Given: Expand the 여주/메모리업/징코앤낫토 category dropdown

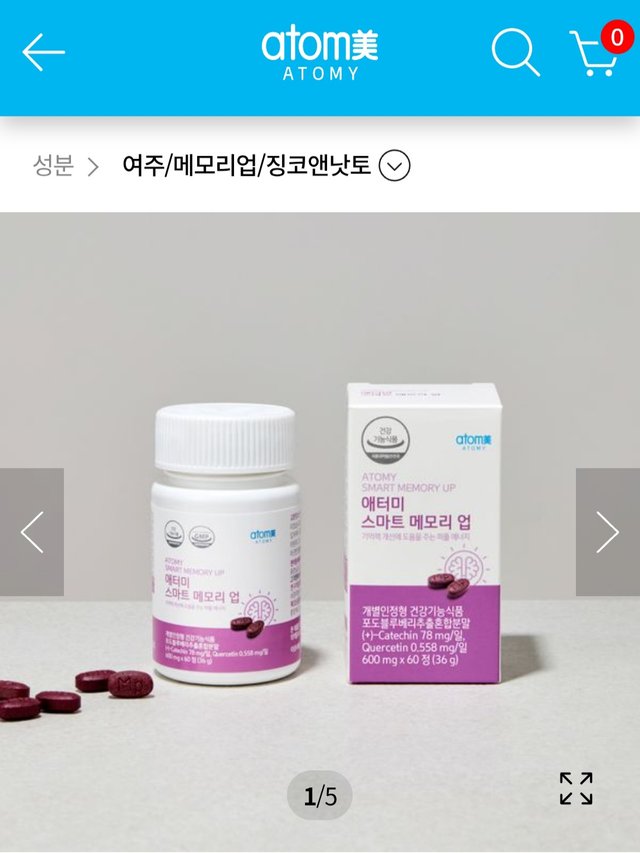Looking at the screenshot, I should pos(394,165).
